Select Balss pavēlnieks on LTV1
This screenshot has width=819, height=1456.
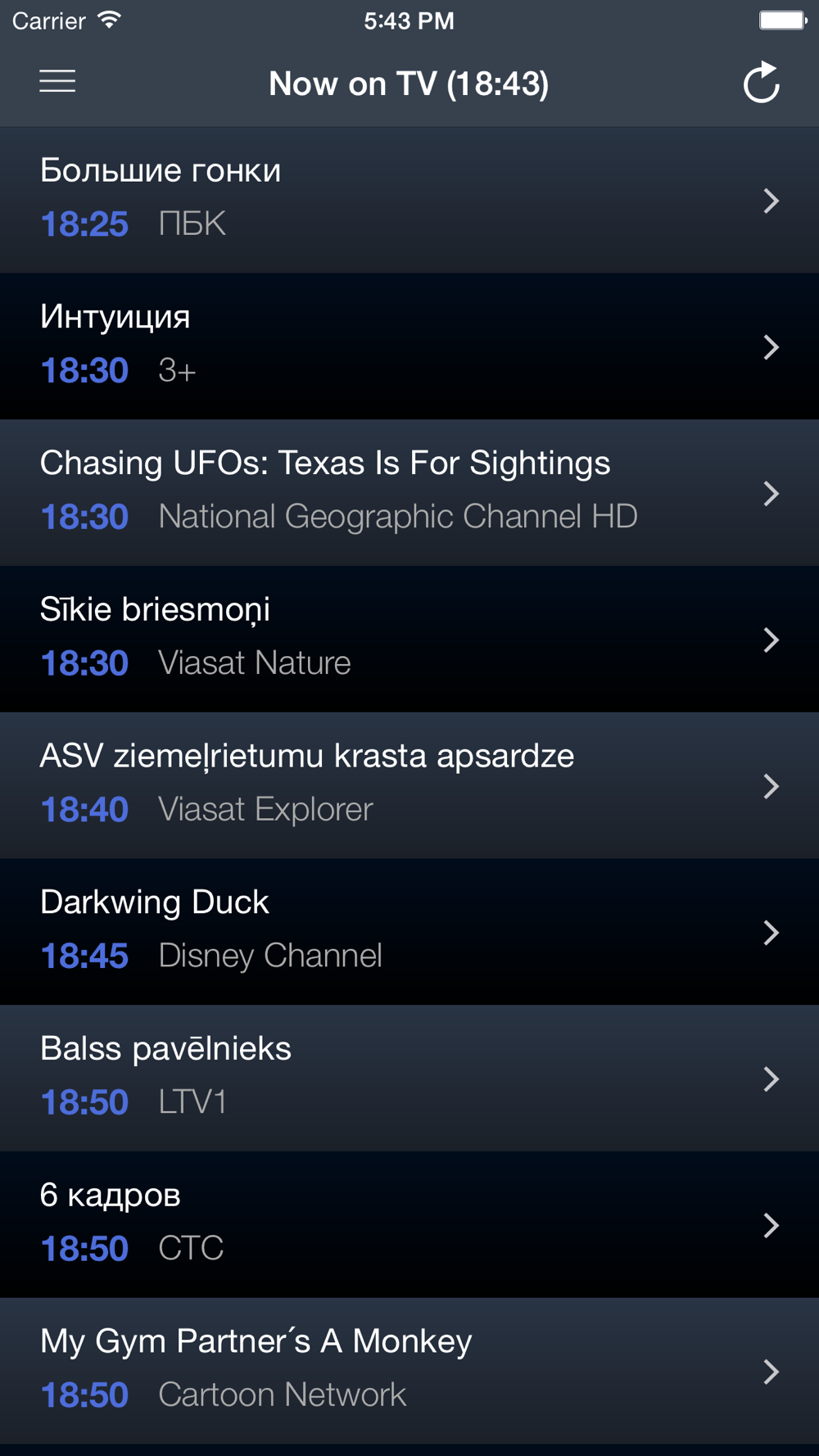point(409,1078)
